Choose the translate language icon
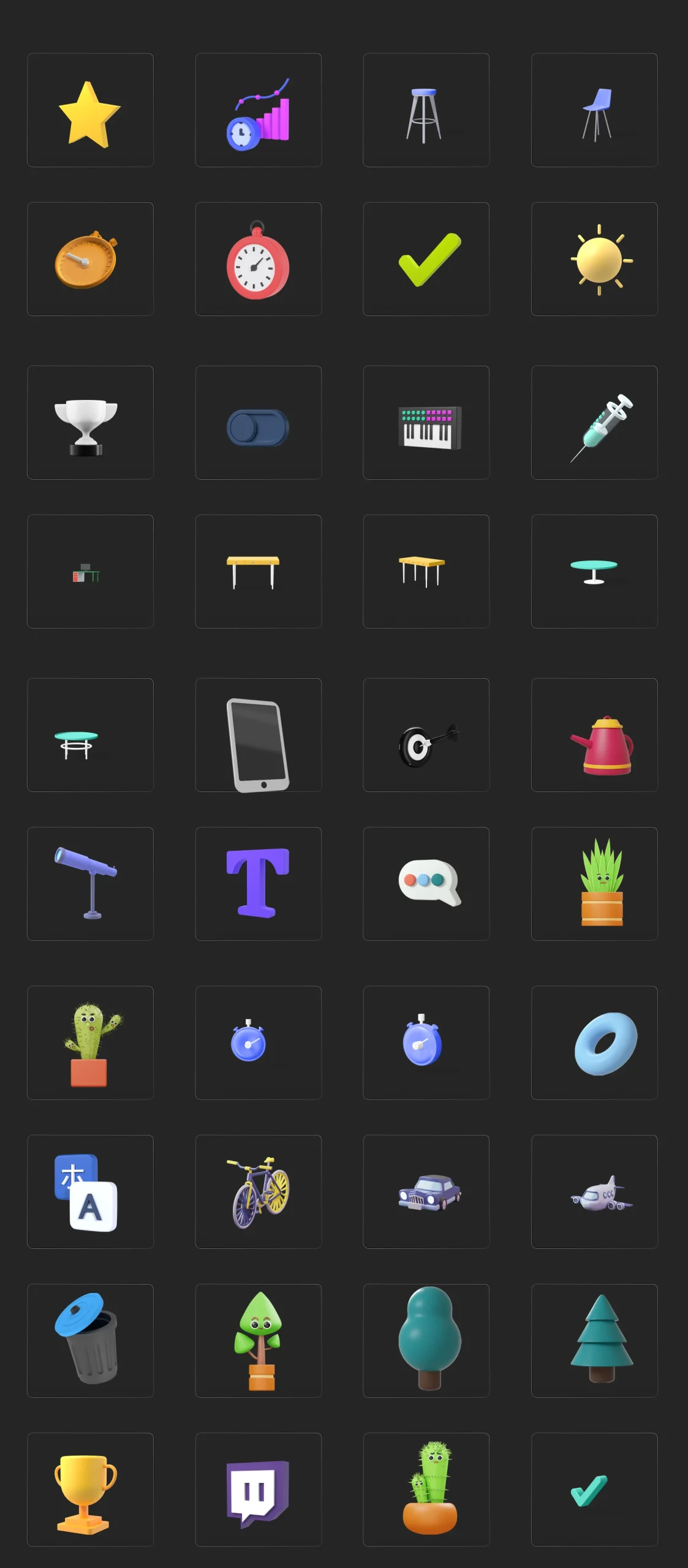Image resolution: width=688 pixels, height=1568 pixels. (x=90, y=1192)
